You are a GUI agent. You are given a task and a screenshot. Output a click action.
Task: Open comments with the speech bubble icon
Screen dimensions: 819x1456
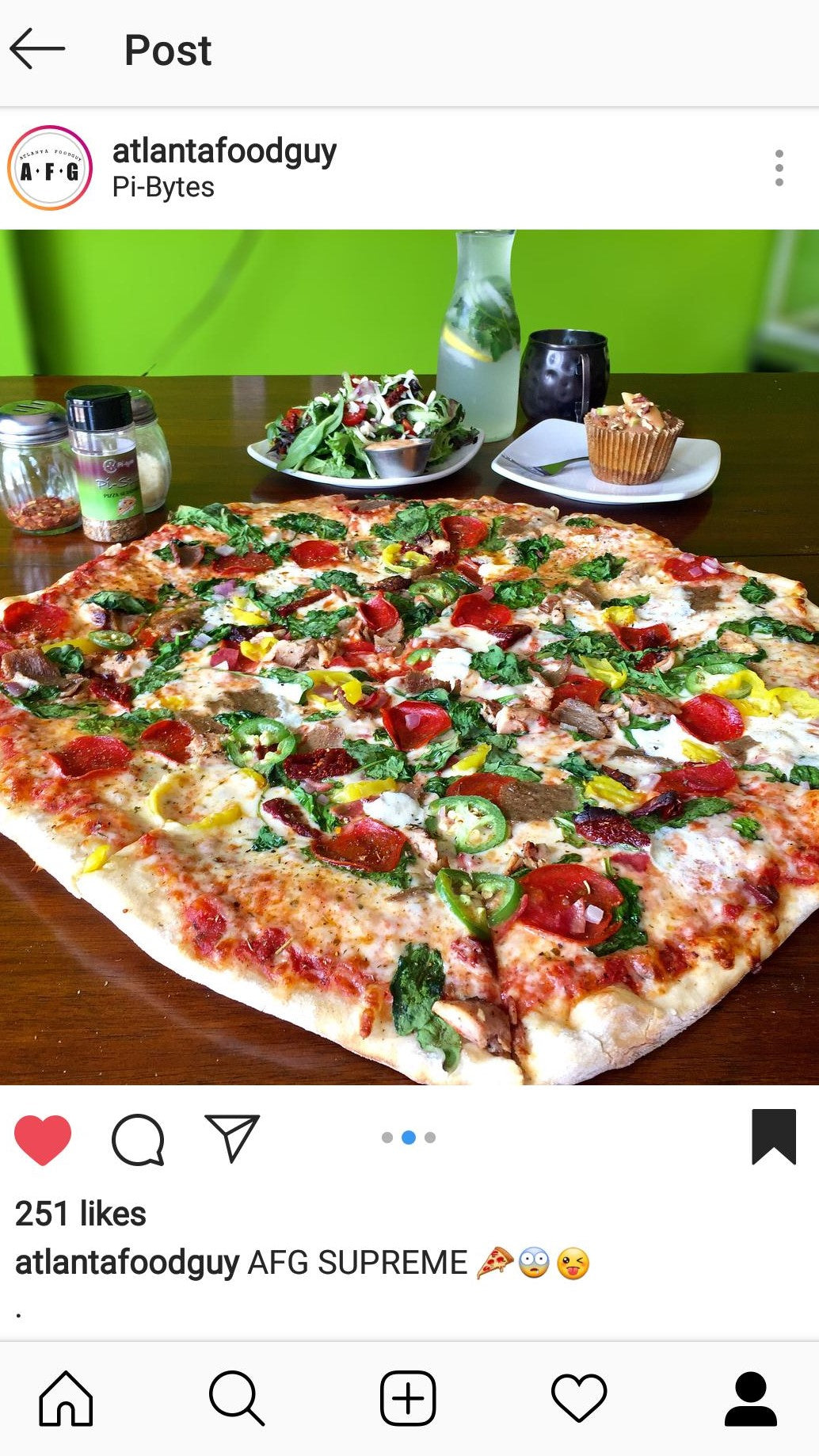coord(138,1139)
